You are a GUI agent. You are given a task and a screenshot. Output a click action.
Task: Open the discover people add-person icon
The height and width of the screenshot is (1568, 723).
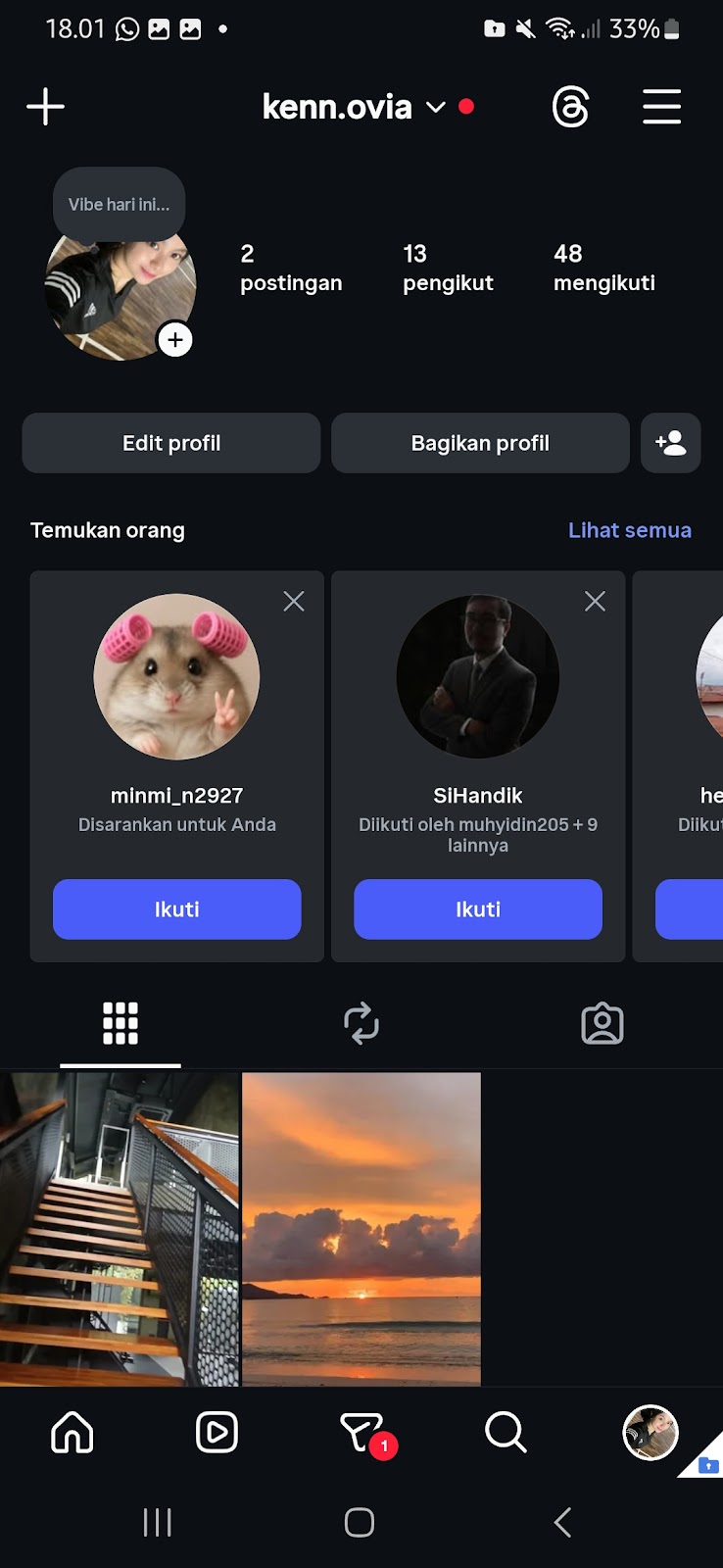coord(670,443)
